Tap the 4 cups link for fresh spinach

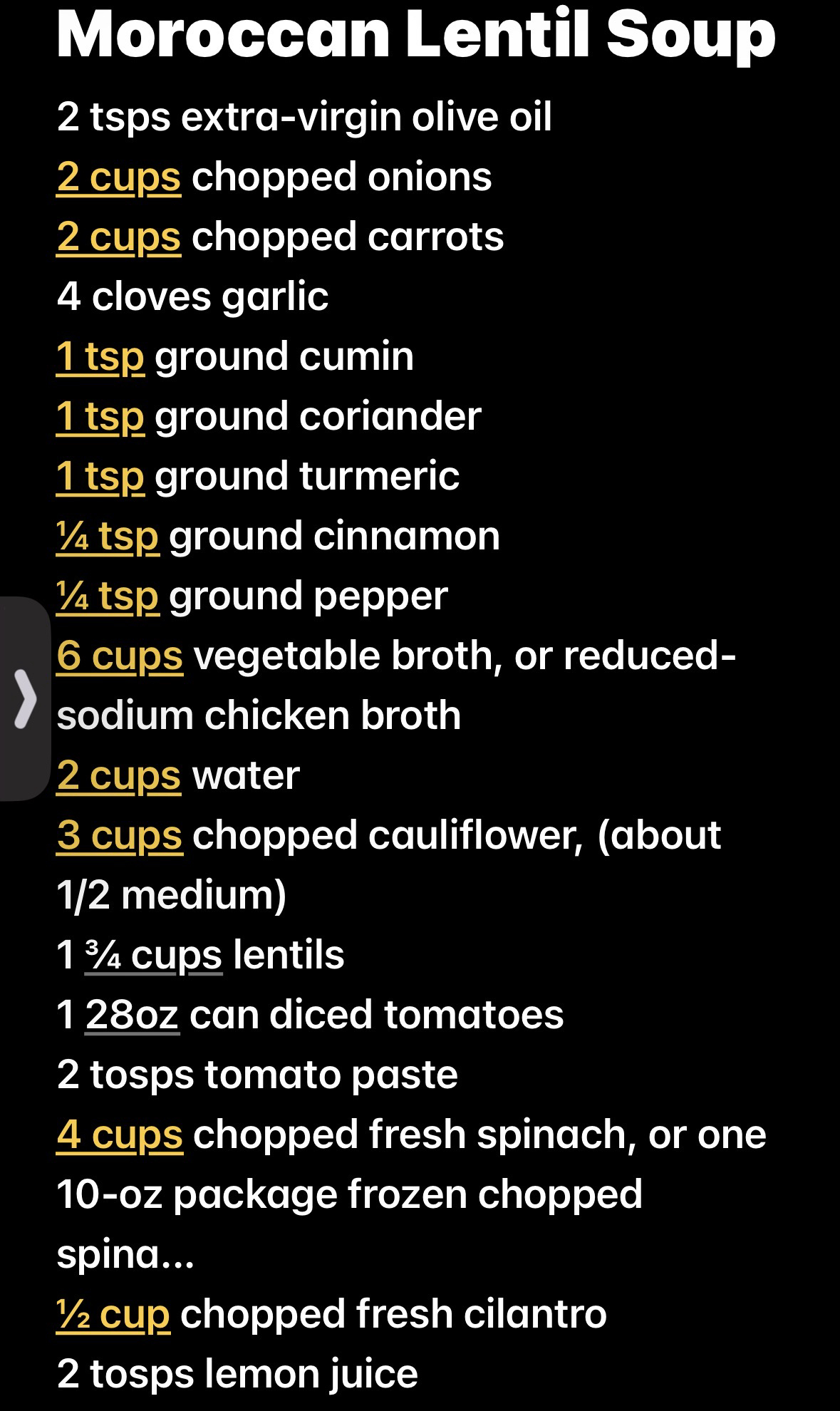pos(120,1135)
